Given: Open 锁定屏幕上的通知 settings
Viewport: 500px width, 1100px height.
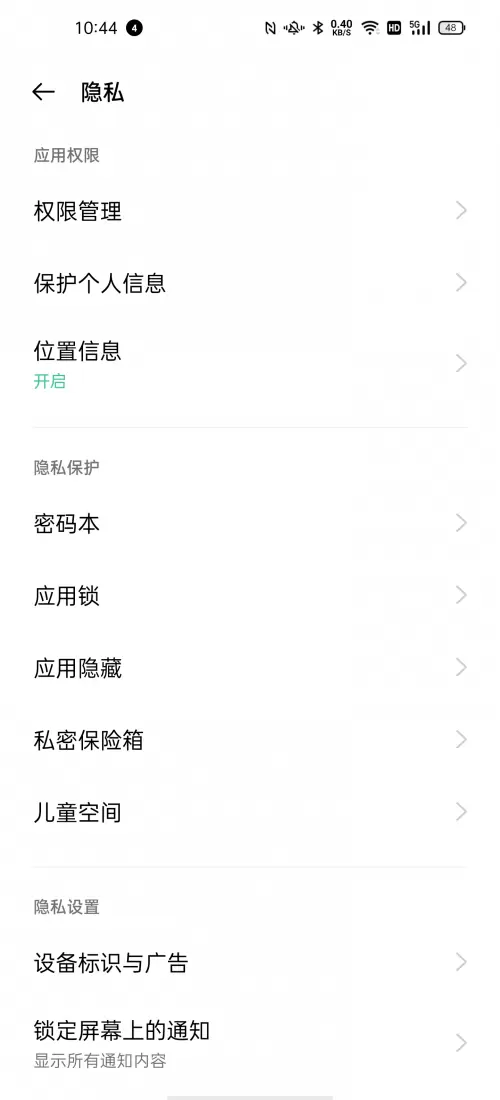Looking at the screenshot, I should pos(250,1043).
